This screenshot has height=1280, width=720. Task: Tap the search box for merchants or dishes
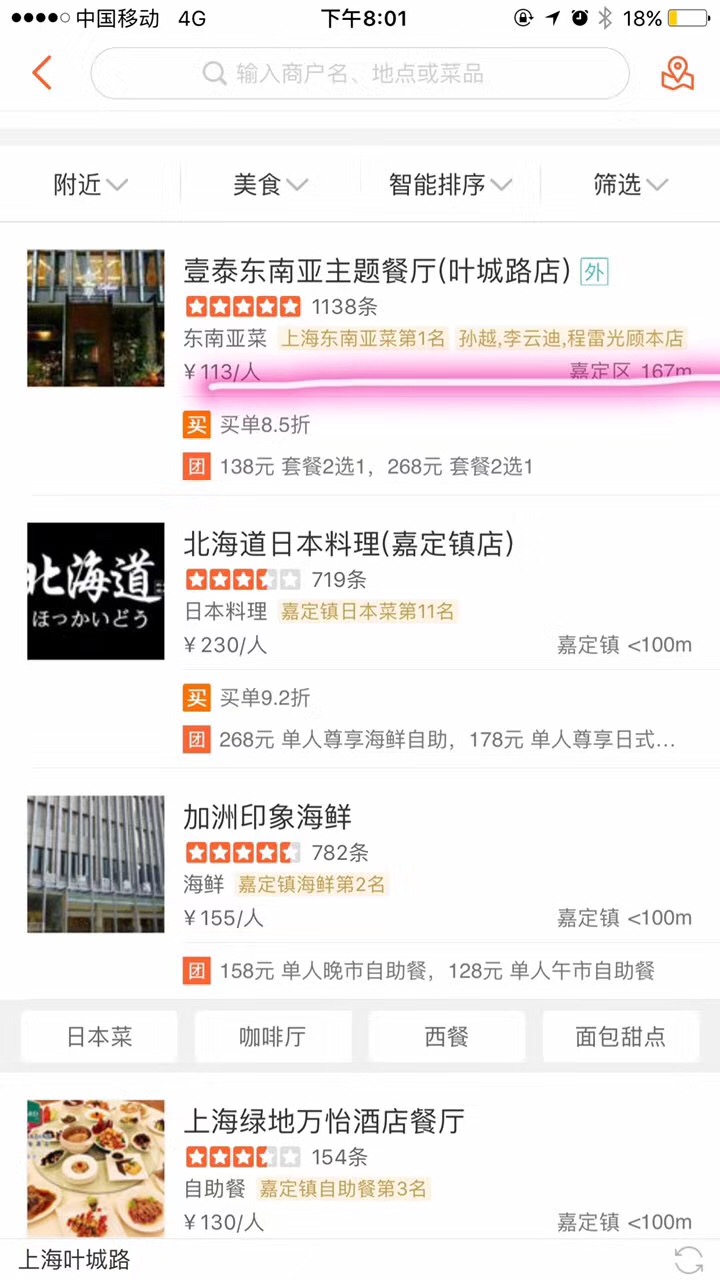tap(360, 73)
